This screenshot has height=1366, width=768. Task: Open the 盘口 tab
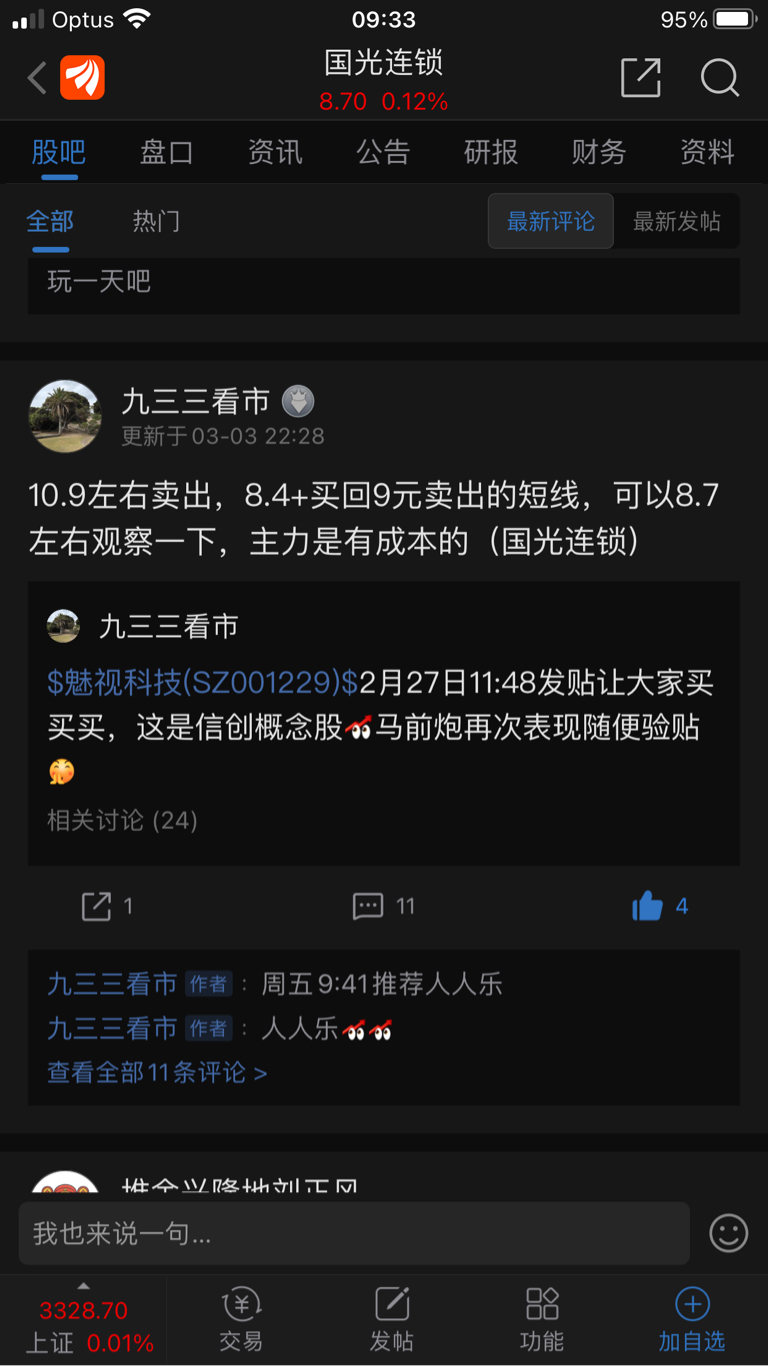pyautogui.click(x=166, y=152)
